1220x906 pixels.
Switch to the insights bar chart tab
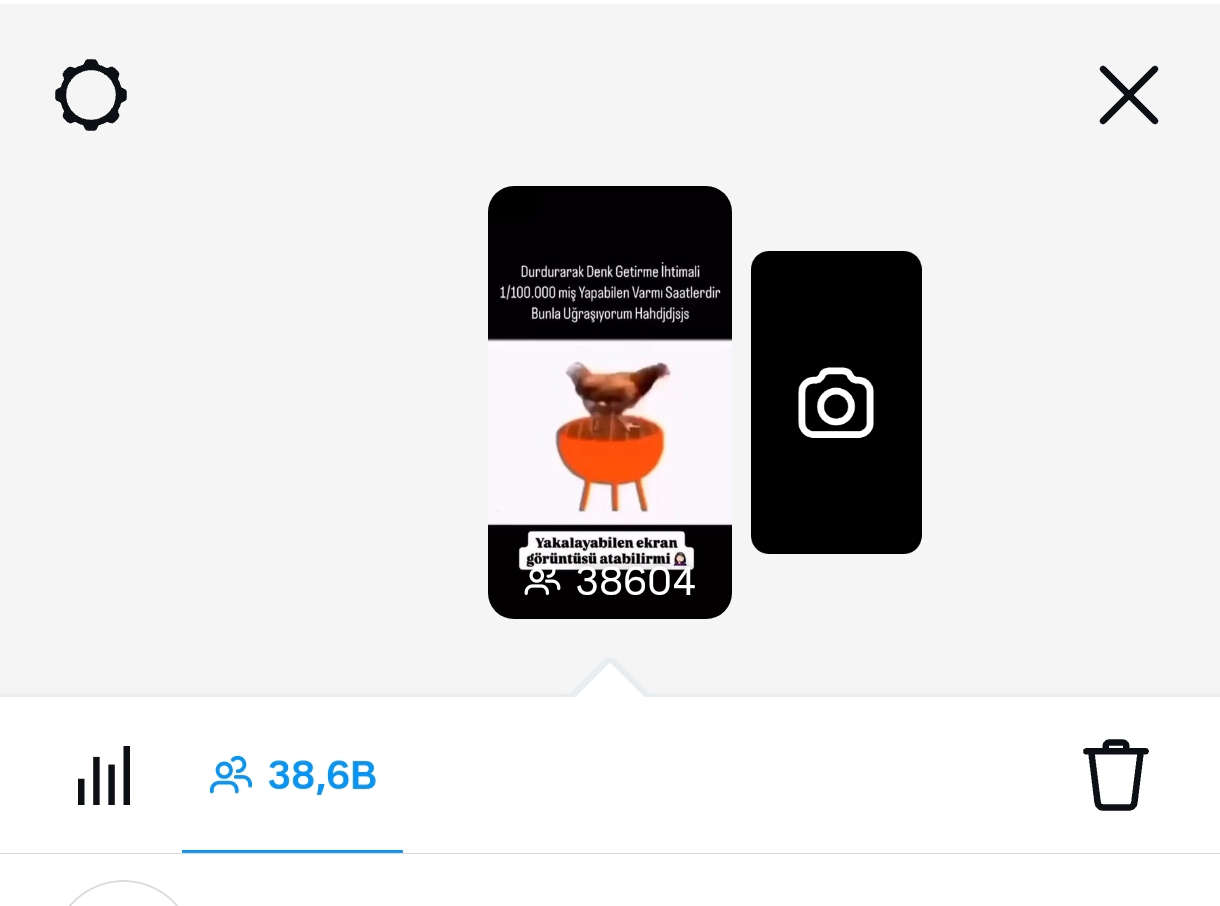pyautogui.click(x=104, y=776)
